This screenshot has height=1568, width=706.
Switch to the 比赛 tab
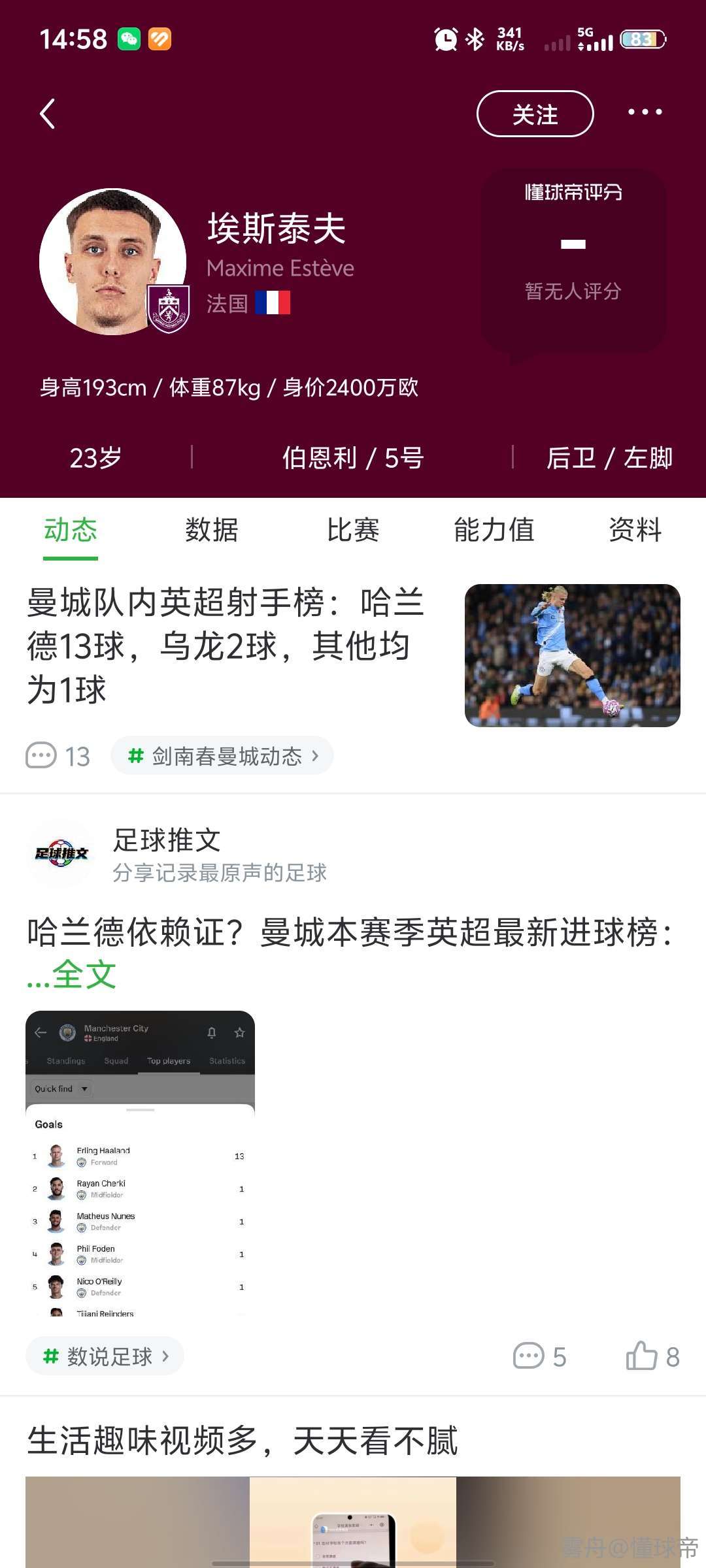[353, 530]
